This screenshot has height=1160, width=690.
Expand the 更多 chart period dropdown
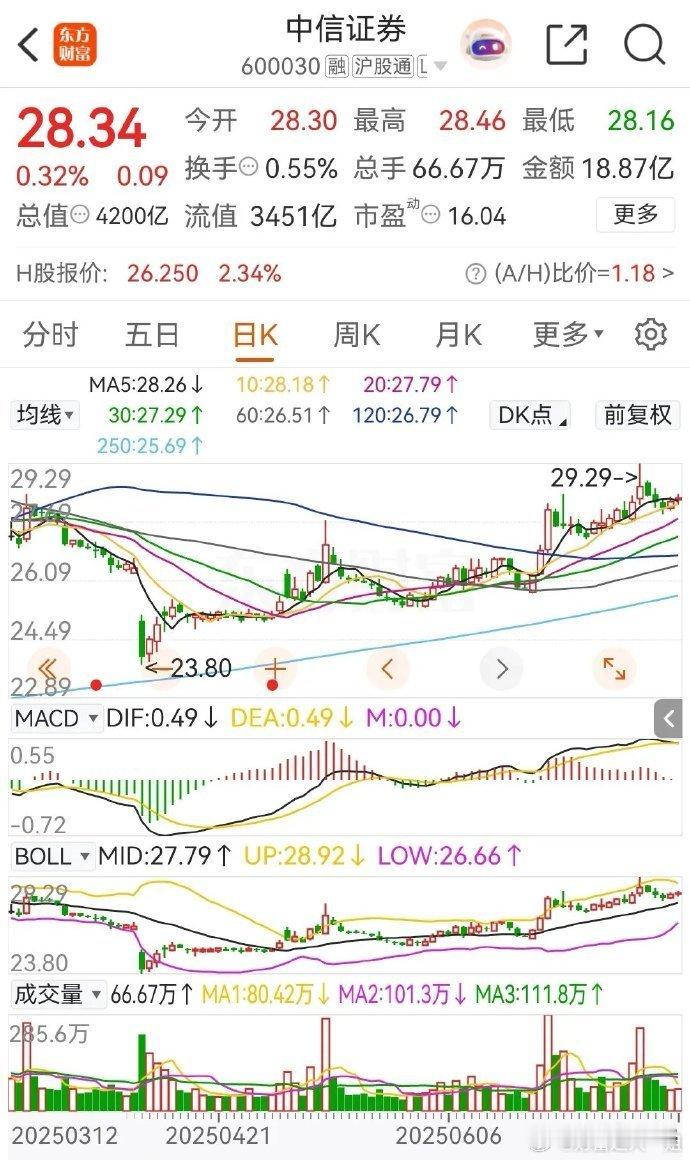[568, 335]
